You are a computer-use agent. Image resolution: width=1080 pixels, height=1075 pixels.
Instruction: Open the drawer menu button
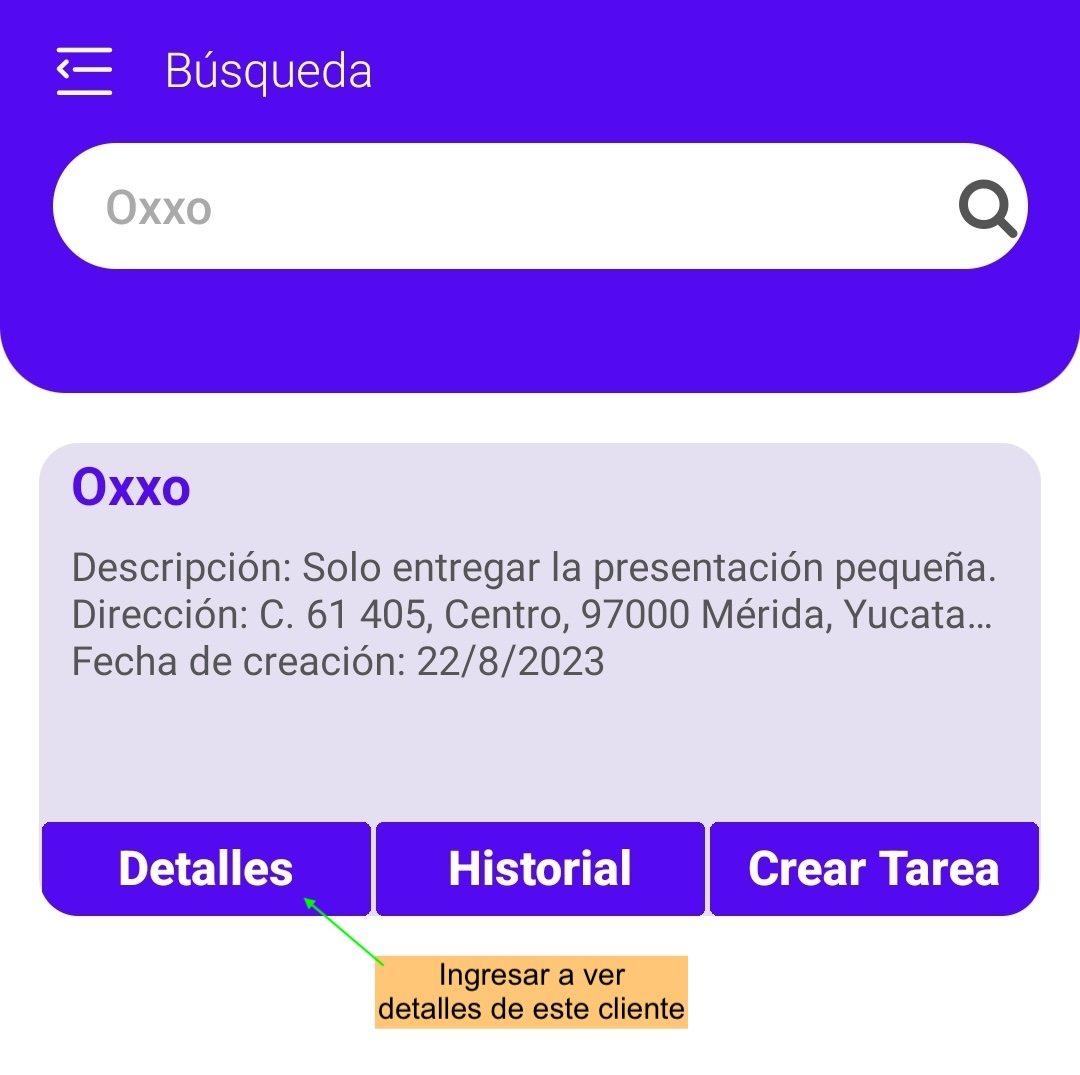tap(84, 71)
